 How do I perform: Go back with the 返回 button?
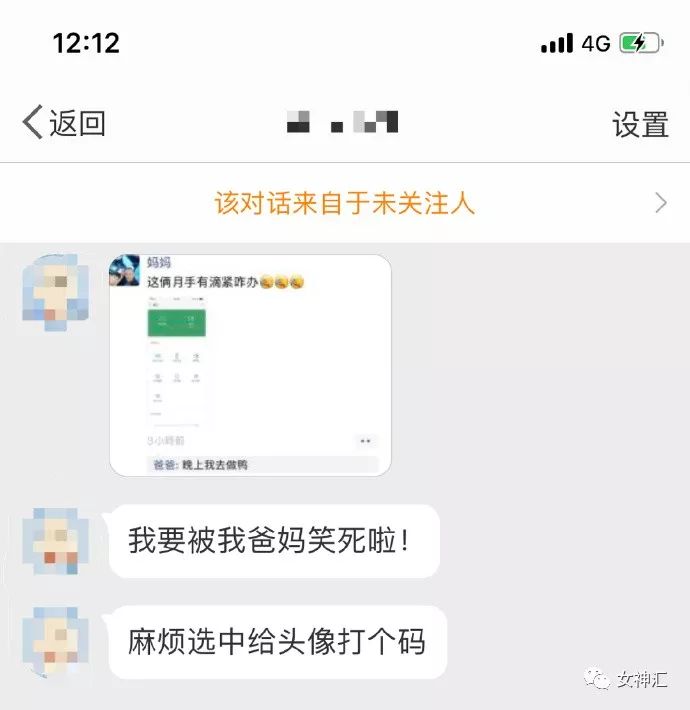(64, 123)
